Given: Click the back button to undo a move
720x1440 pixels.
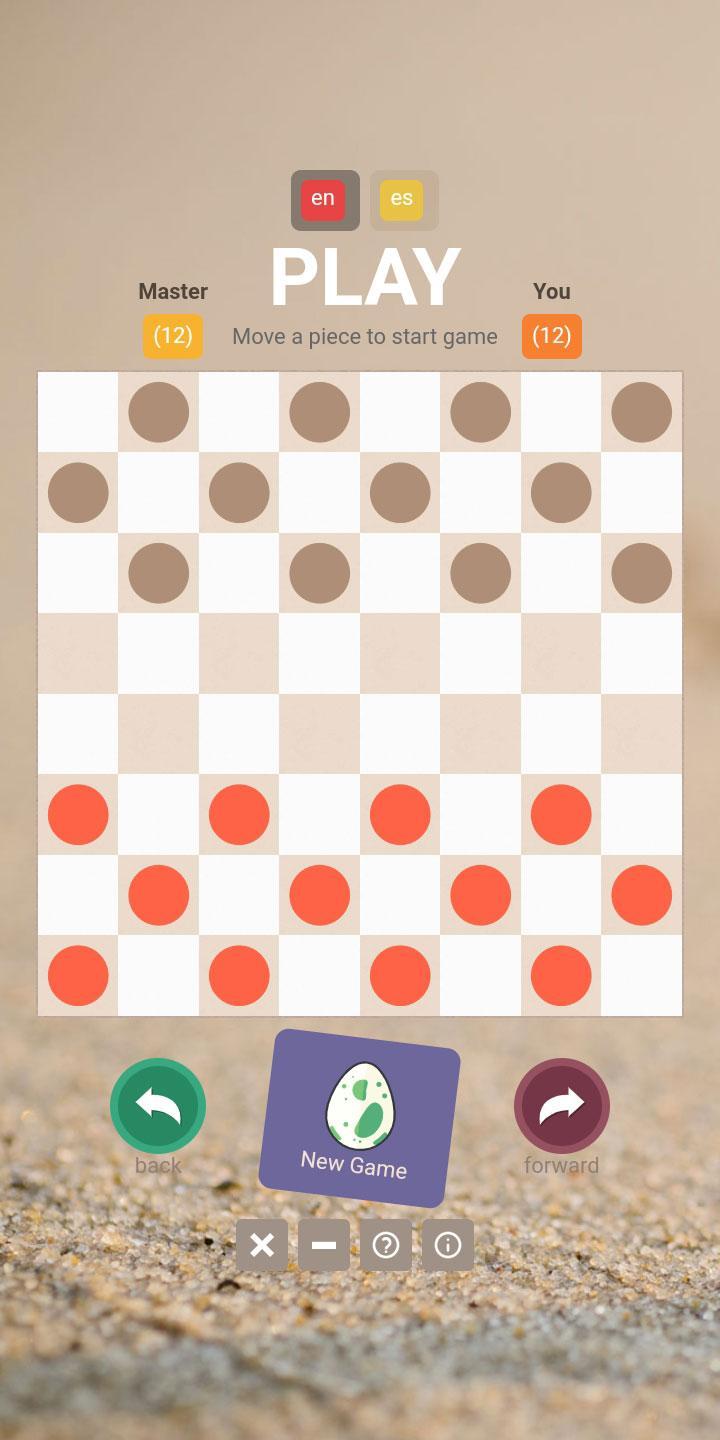Looking at the screenshot, I should [157, 1105].
